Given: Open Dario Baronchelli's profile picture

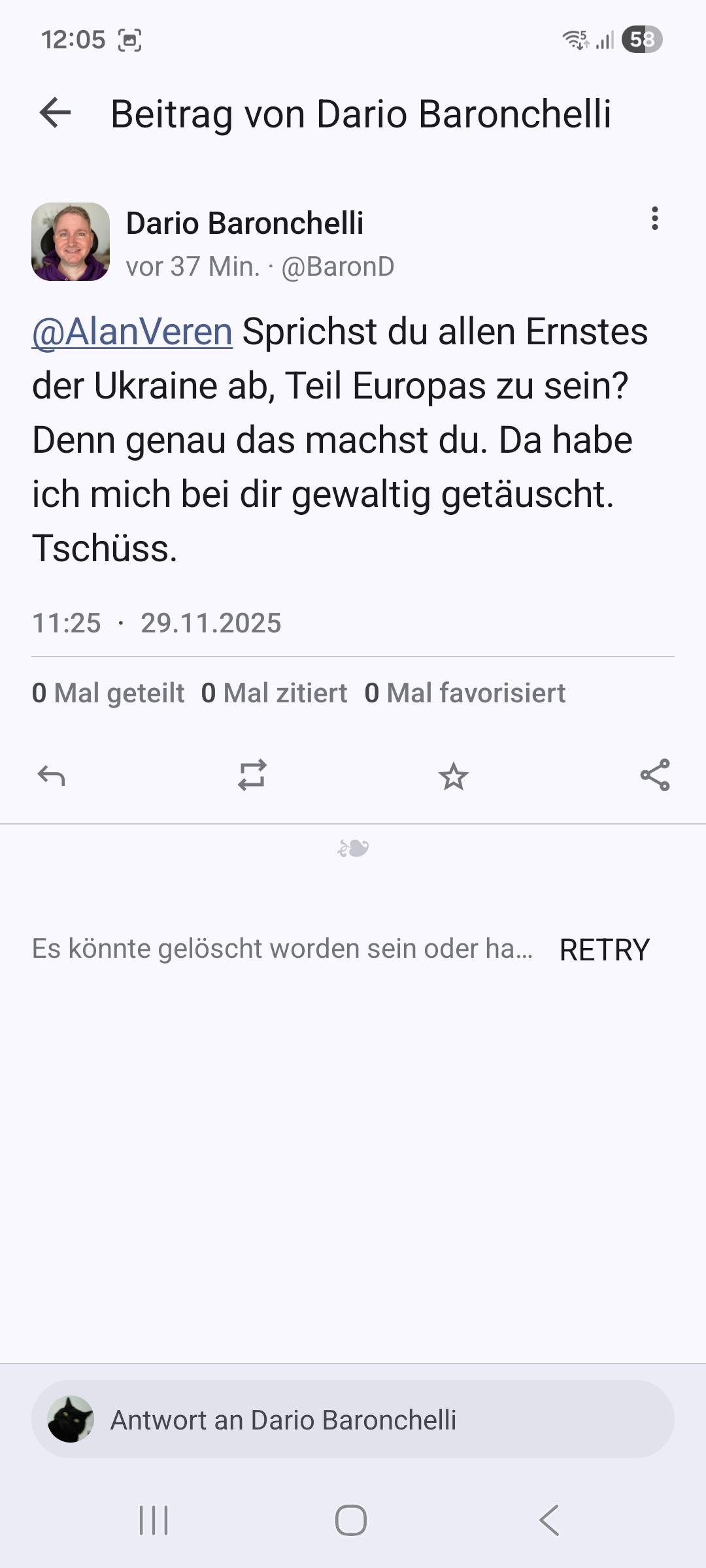Looking at the screenshot, I should click(71, 242).
